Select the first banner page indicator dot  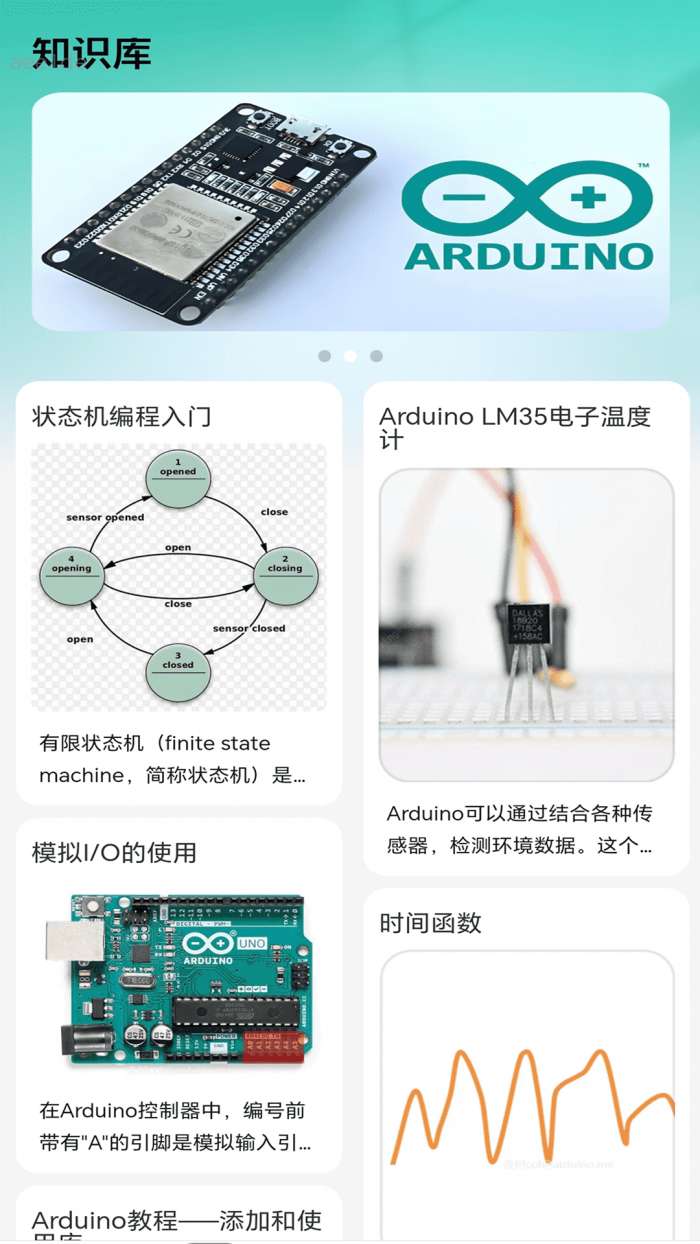coord(324,356)
